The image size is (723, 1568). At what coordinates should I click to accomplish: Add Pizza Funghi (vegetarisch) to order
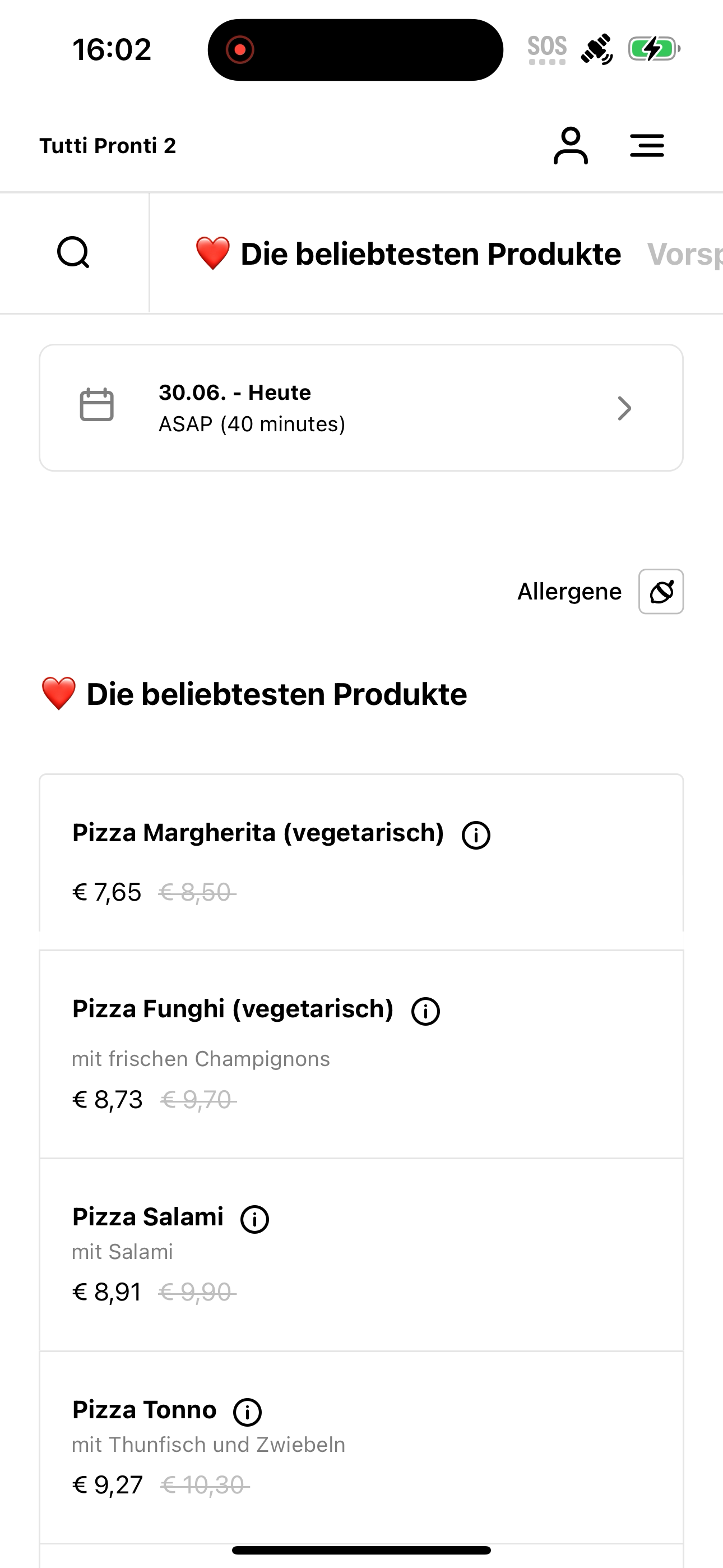[x=361, y=1054]
